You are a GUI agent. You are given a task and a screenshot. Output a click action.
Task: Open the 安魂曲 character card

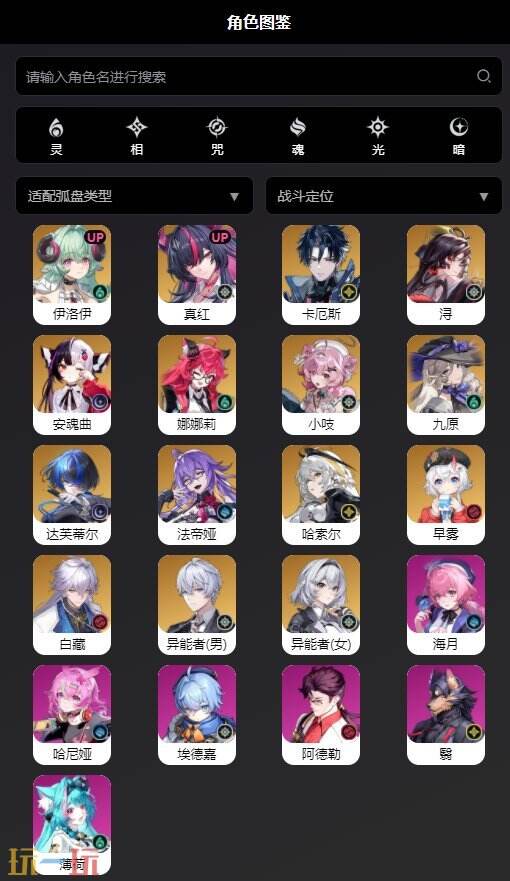tap(72, 385)
